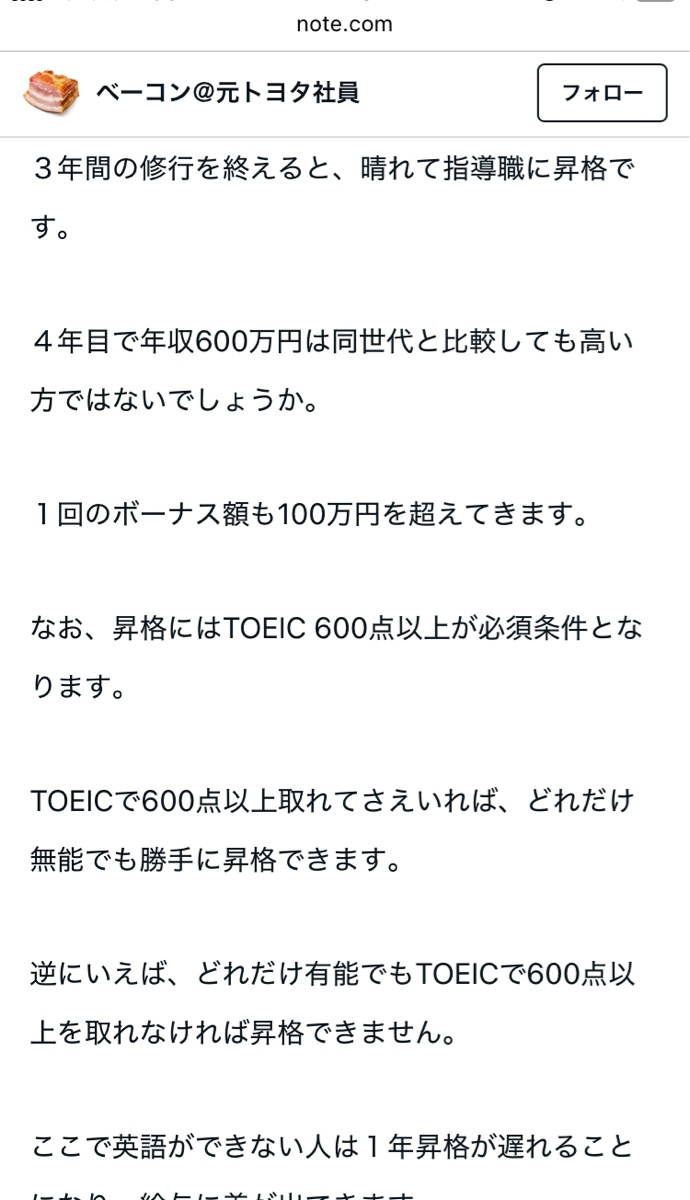Viewport: 690px width, 1200px height.
Task: Follow ベーコン@元トヨタ社員
Action: click(601, 93)
